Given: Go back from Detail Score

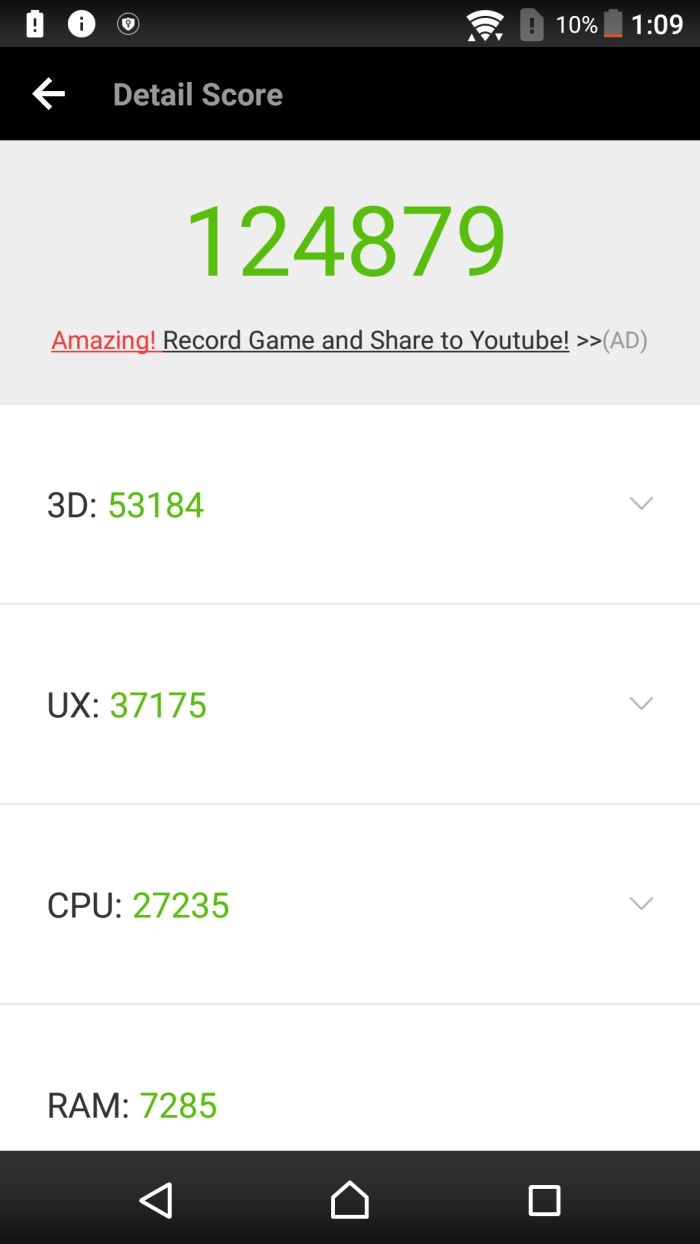Looking at the screenshot, I should point(48,94).
